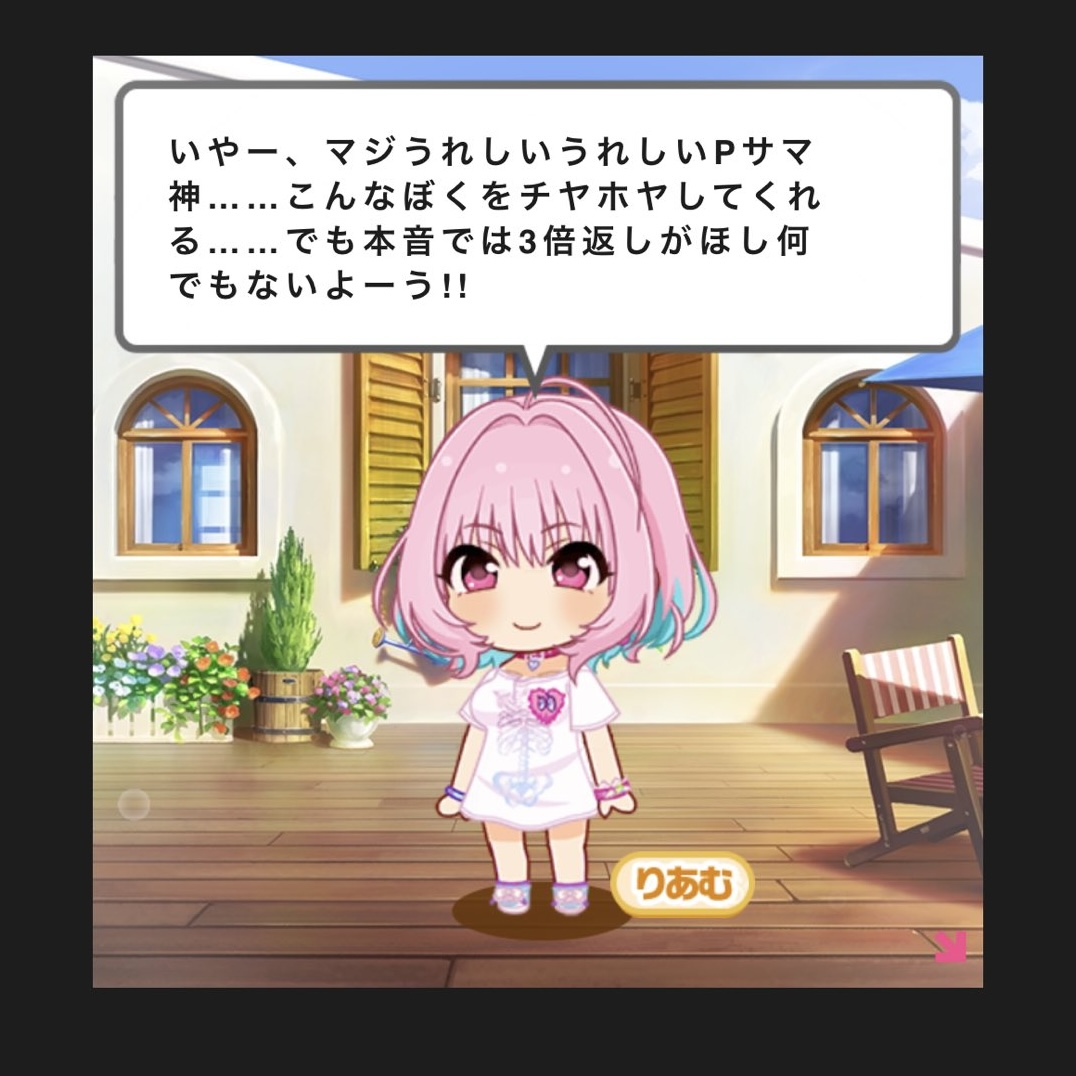Tap the pink arrow in the corner
This screenshot has width=1076, height=1076.
point(950,946)
